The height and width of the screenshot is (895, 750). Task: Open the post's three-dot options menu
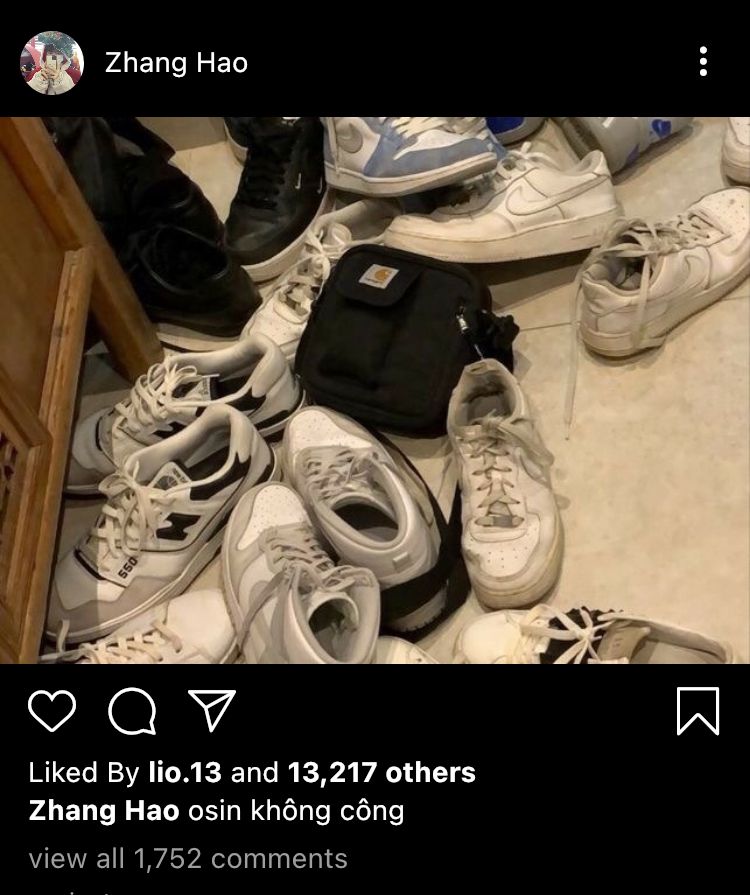703,62
